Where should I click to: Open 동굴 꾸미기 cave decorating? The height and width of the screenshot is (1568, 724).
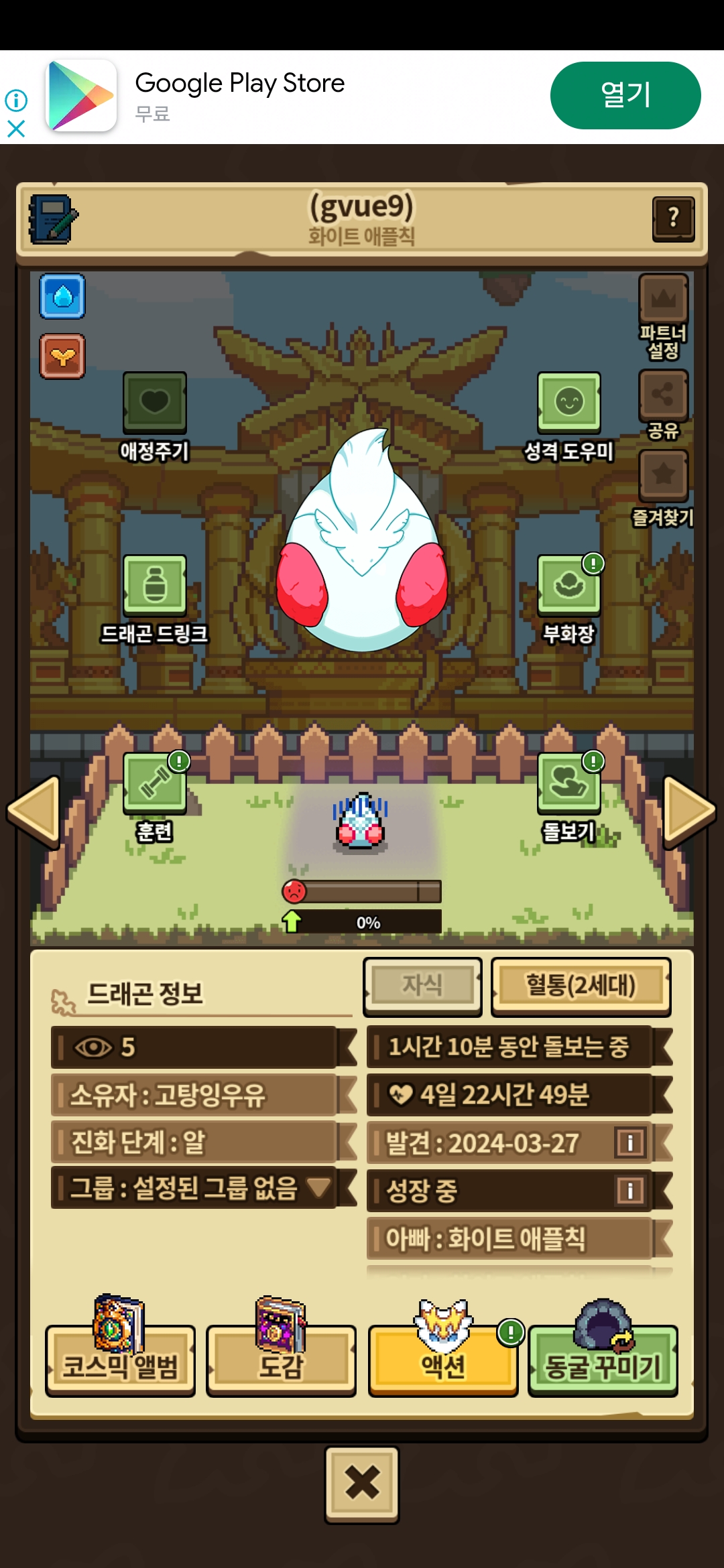coord(603,1360)
